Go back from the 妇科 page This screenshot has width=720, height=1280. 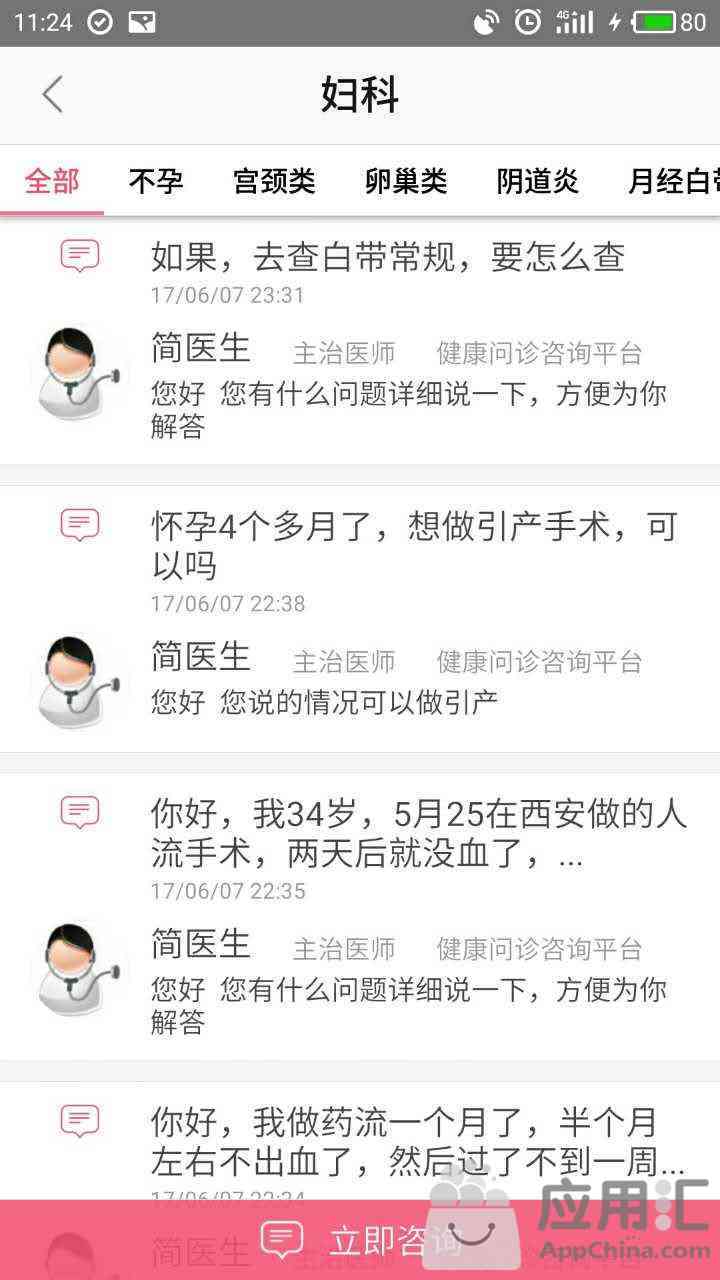click(x=52, y=95)
